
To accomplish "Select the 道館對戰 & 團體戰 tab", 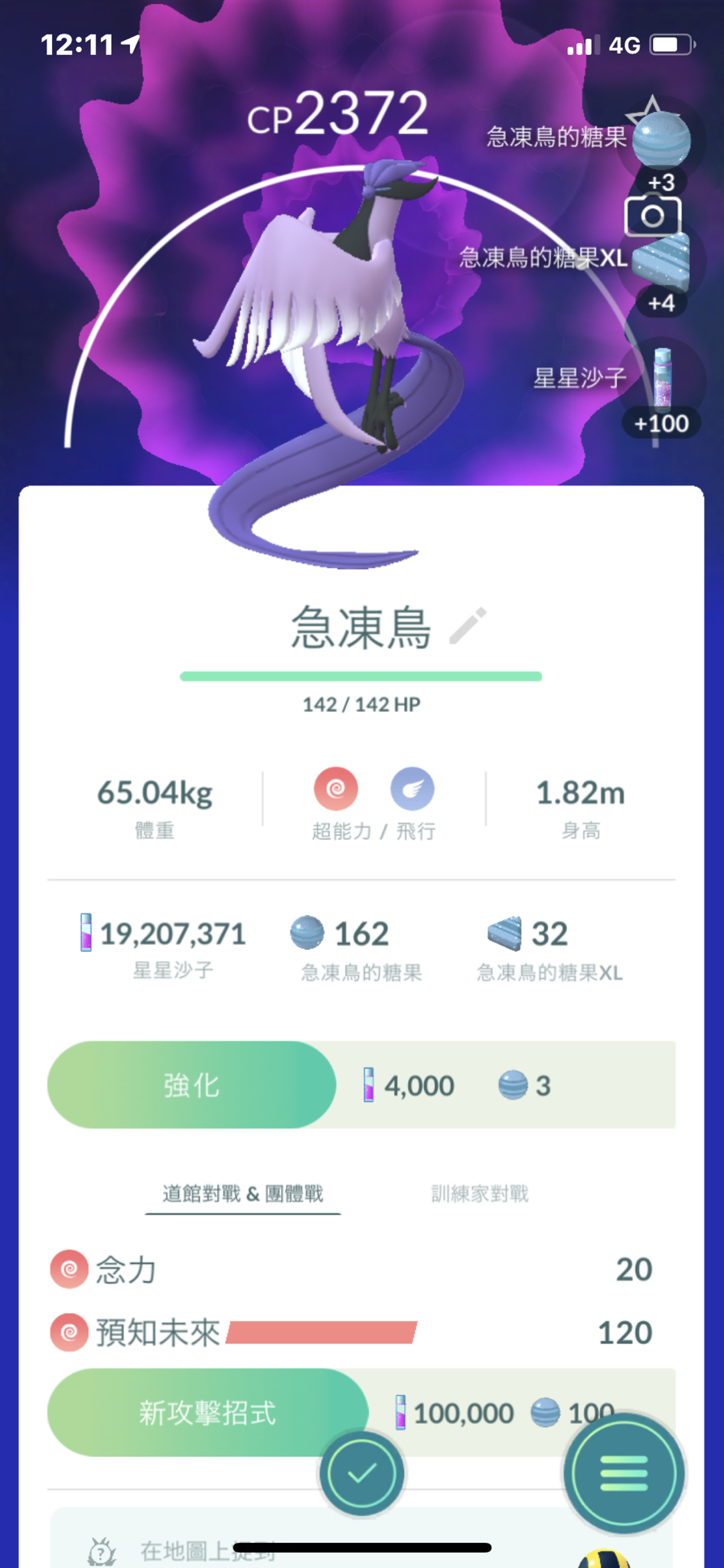I will point(243,1193).
